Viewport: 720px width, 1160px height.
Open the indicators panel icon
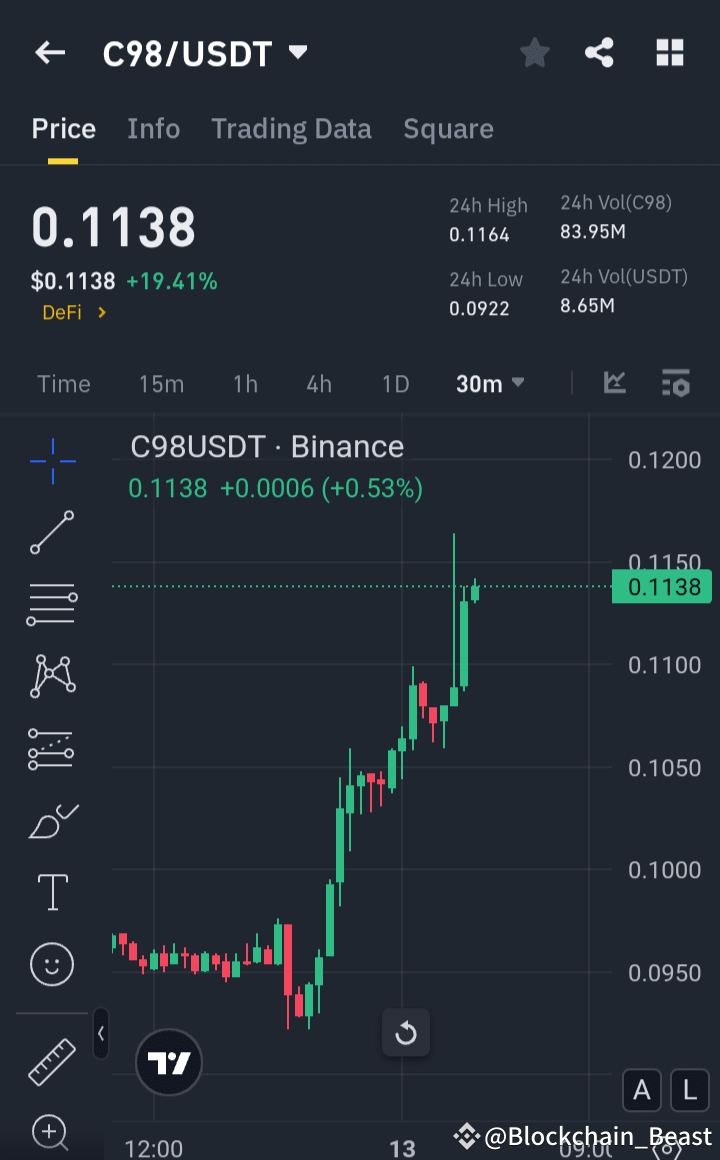(x=614, y=383)
